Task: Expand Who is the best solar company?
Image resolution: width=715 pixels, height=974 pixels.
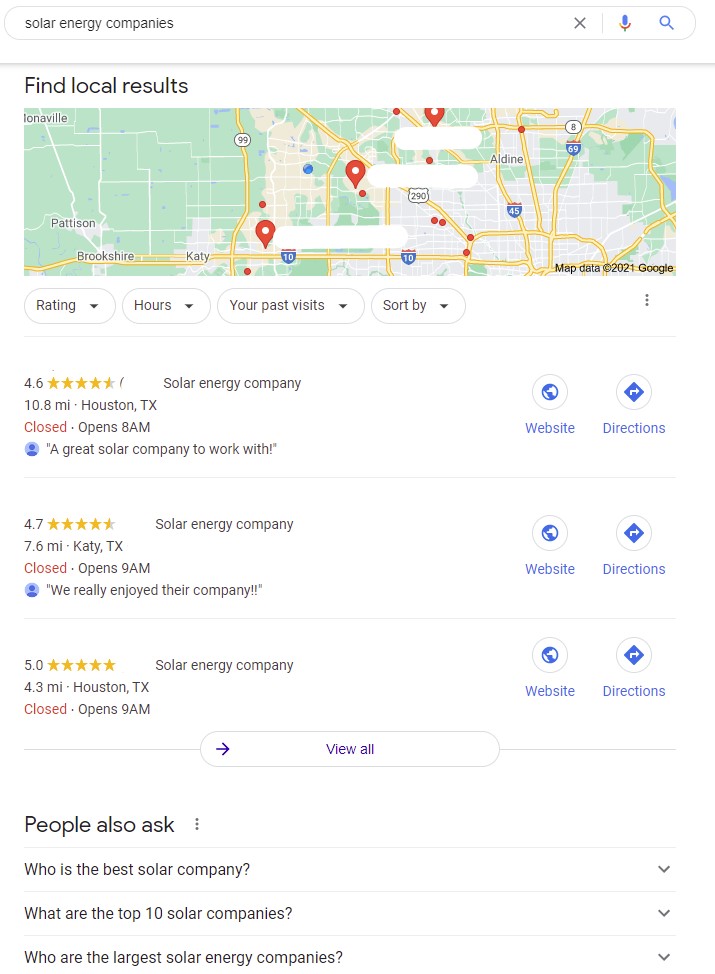Action: click(x=349, y=870)
